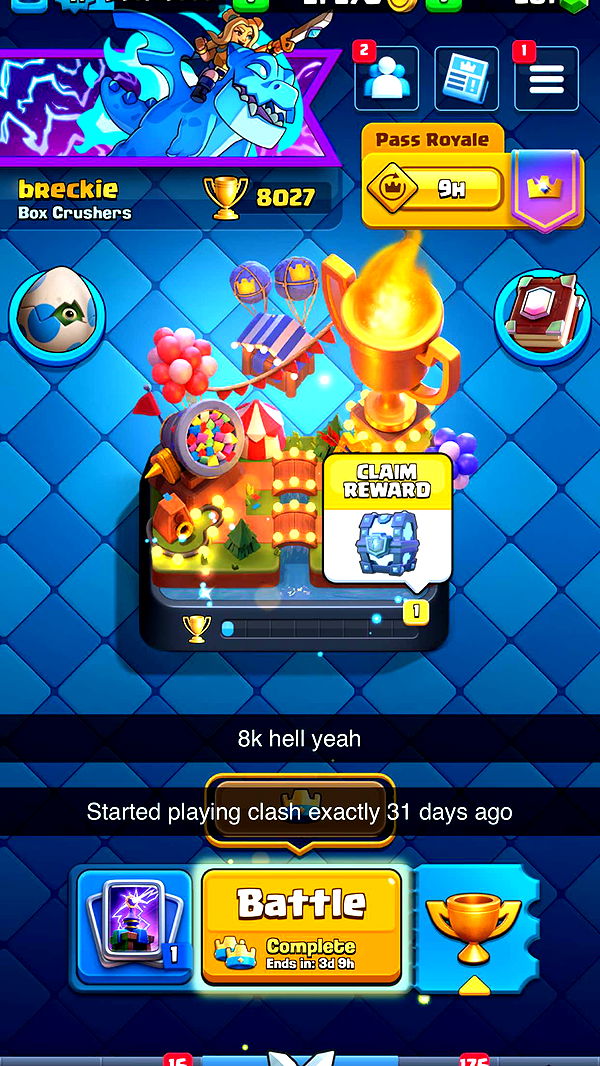Open the hamburger options menu
The width and height of the screenshot is (600, 1066).
pos(546,79)
